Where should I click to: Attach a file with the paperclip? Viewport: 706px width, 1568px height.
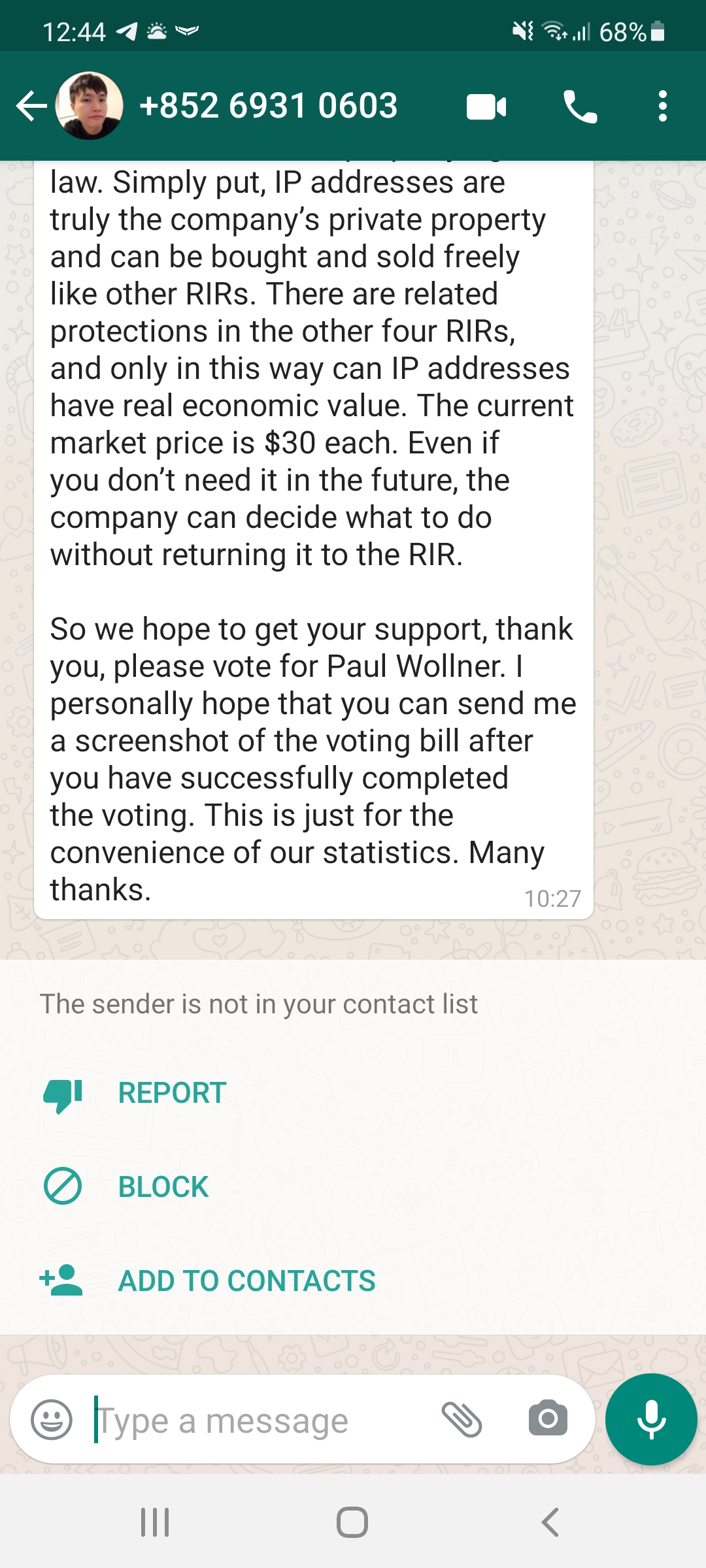coord(462,1419)
